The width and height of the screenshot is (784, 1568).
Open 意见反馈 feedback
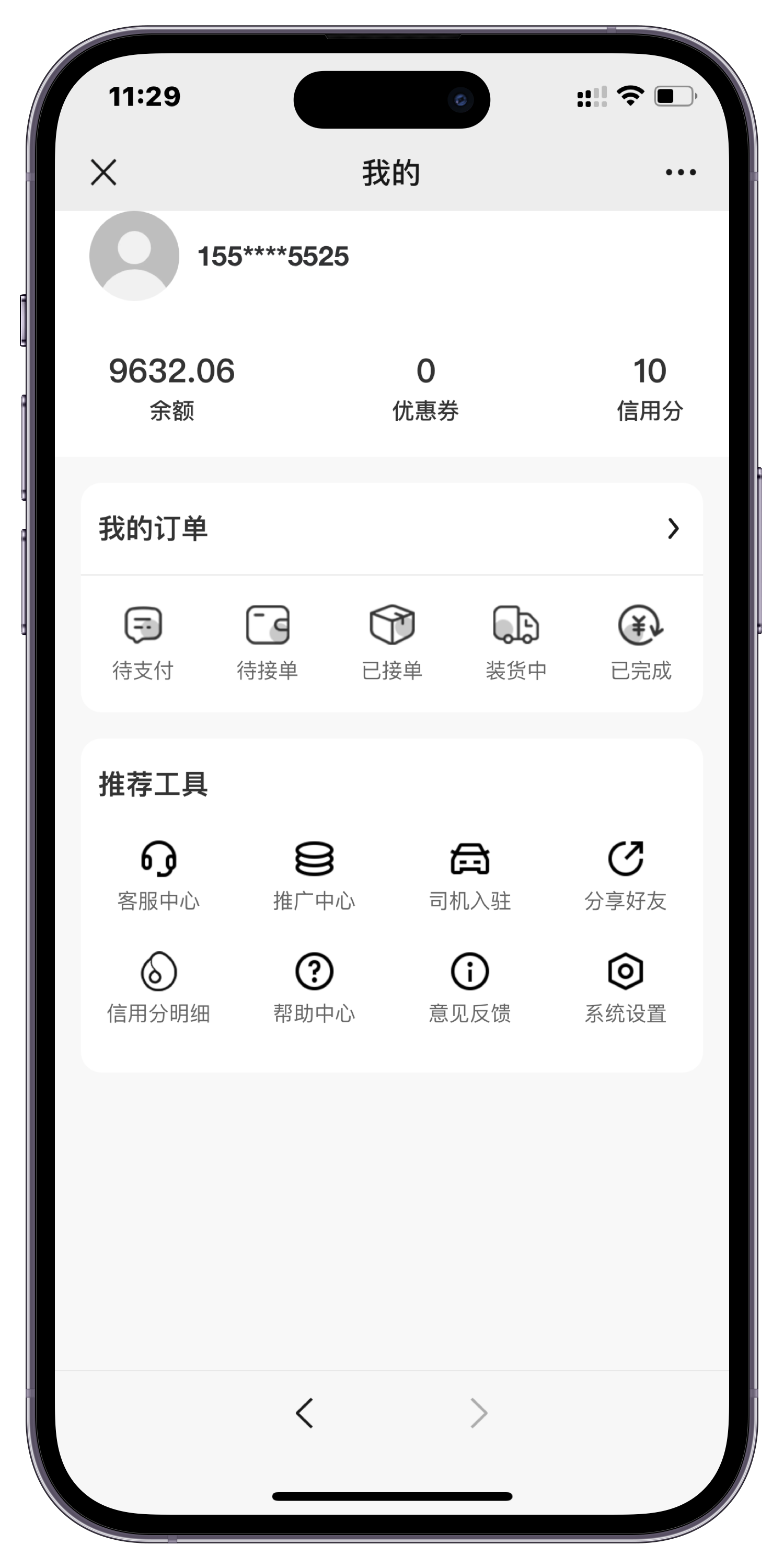click(x=470, y=988)
